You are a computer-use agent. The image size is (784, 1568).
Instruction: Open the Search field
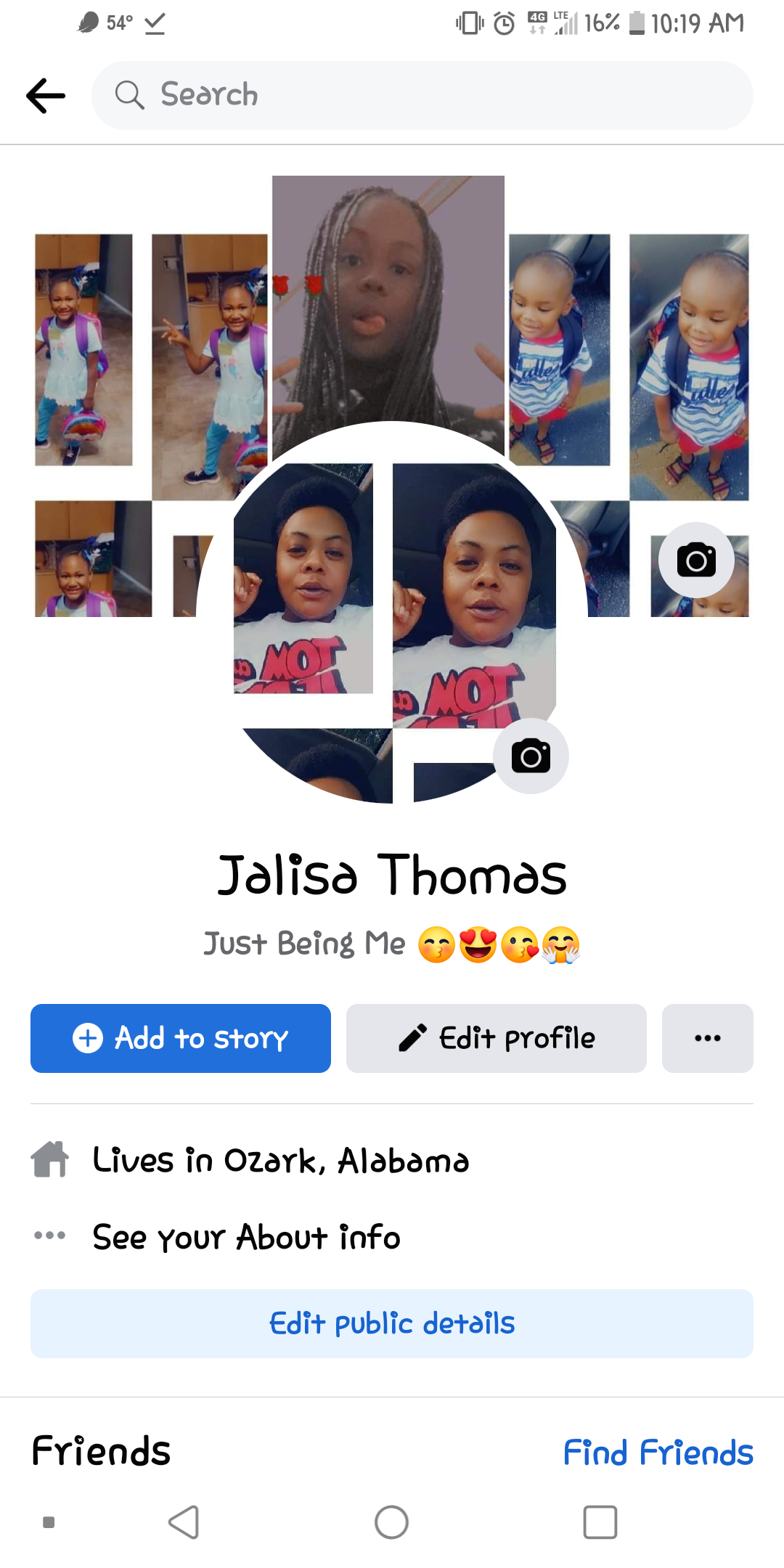(x=421, y=96)
